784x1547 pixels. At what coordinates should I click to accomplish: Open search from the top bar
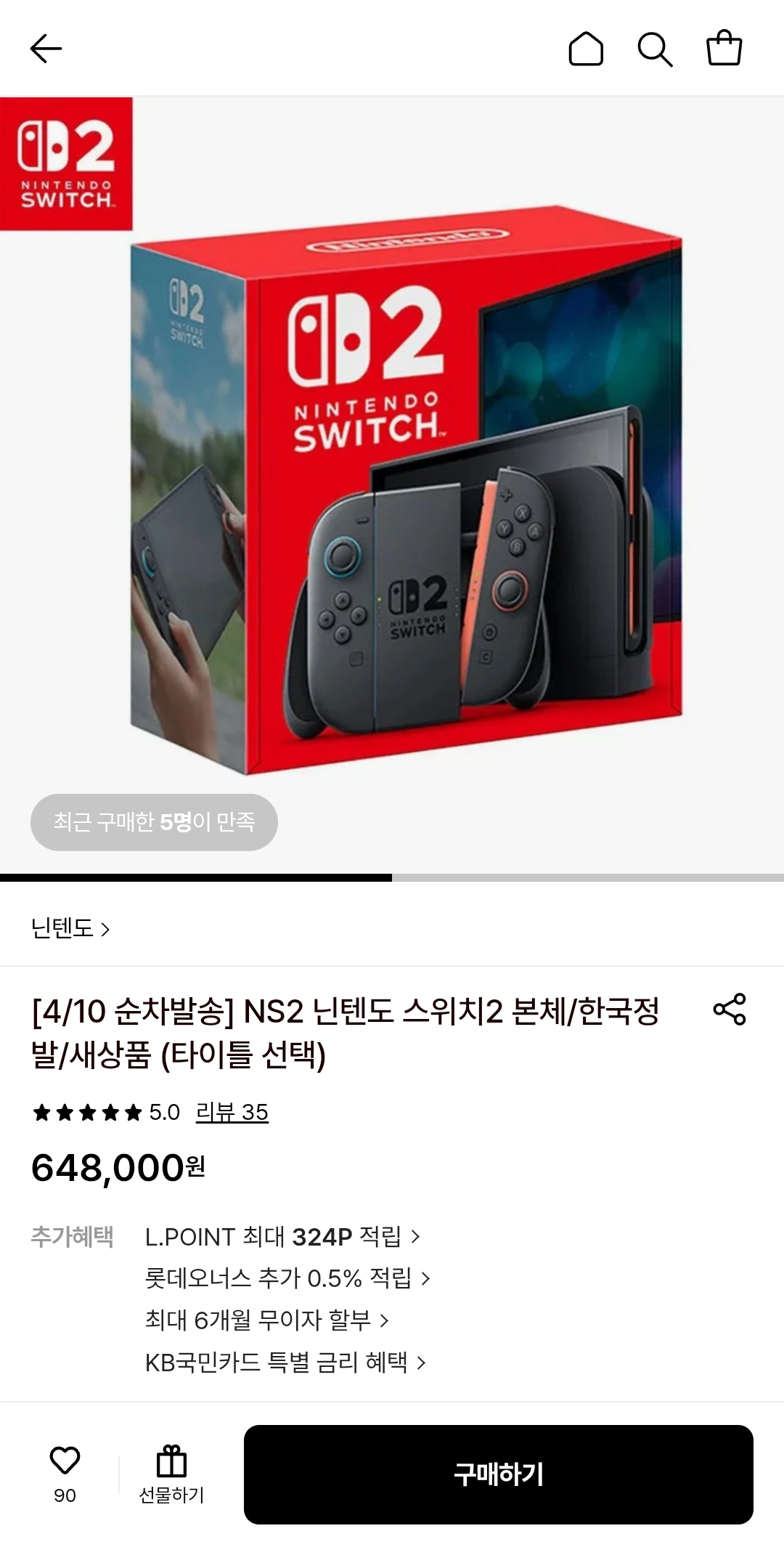point(655,49)
